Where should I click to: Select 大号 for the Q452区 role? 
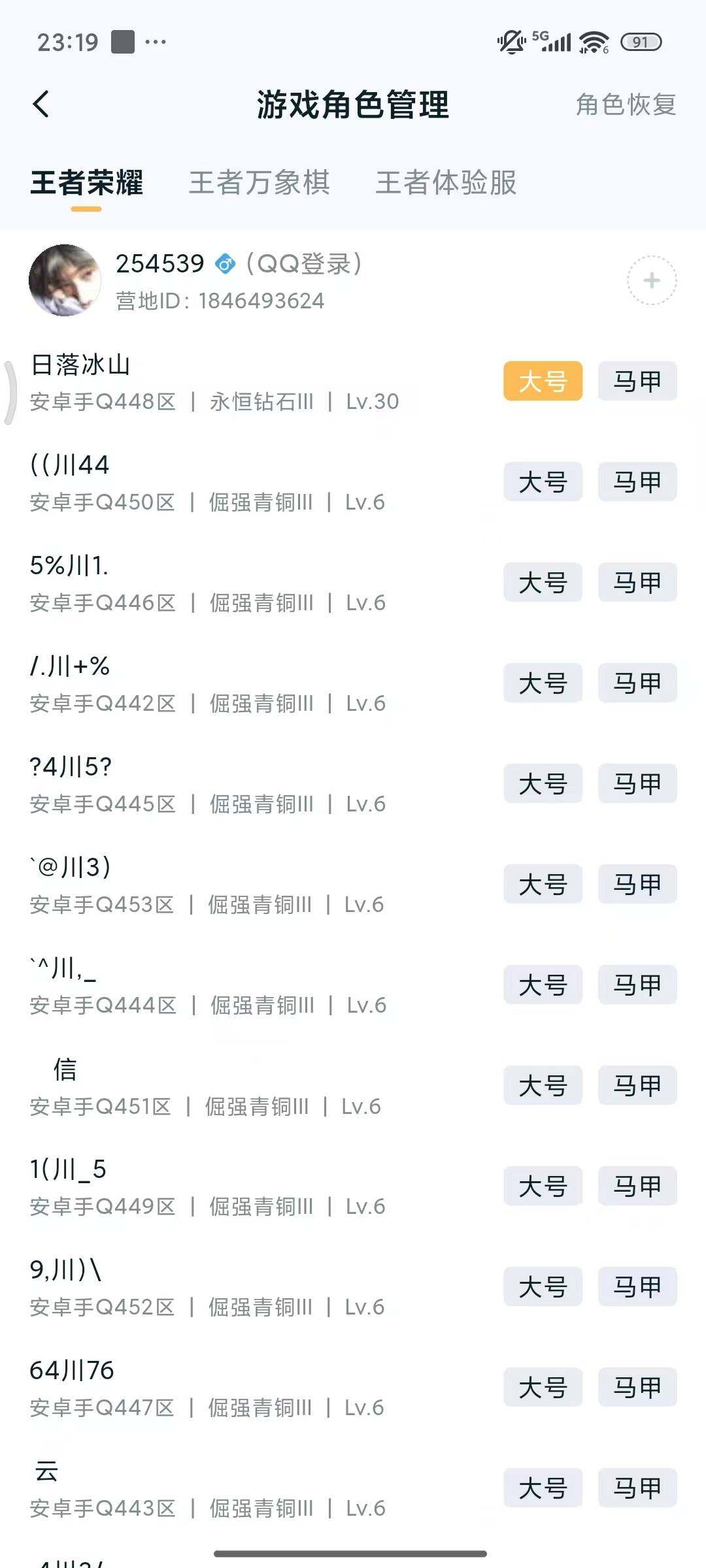(543, 1287)
